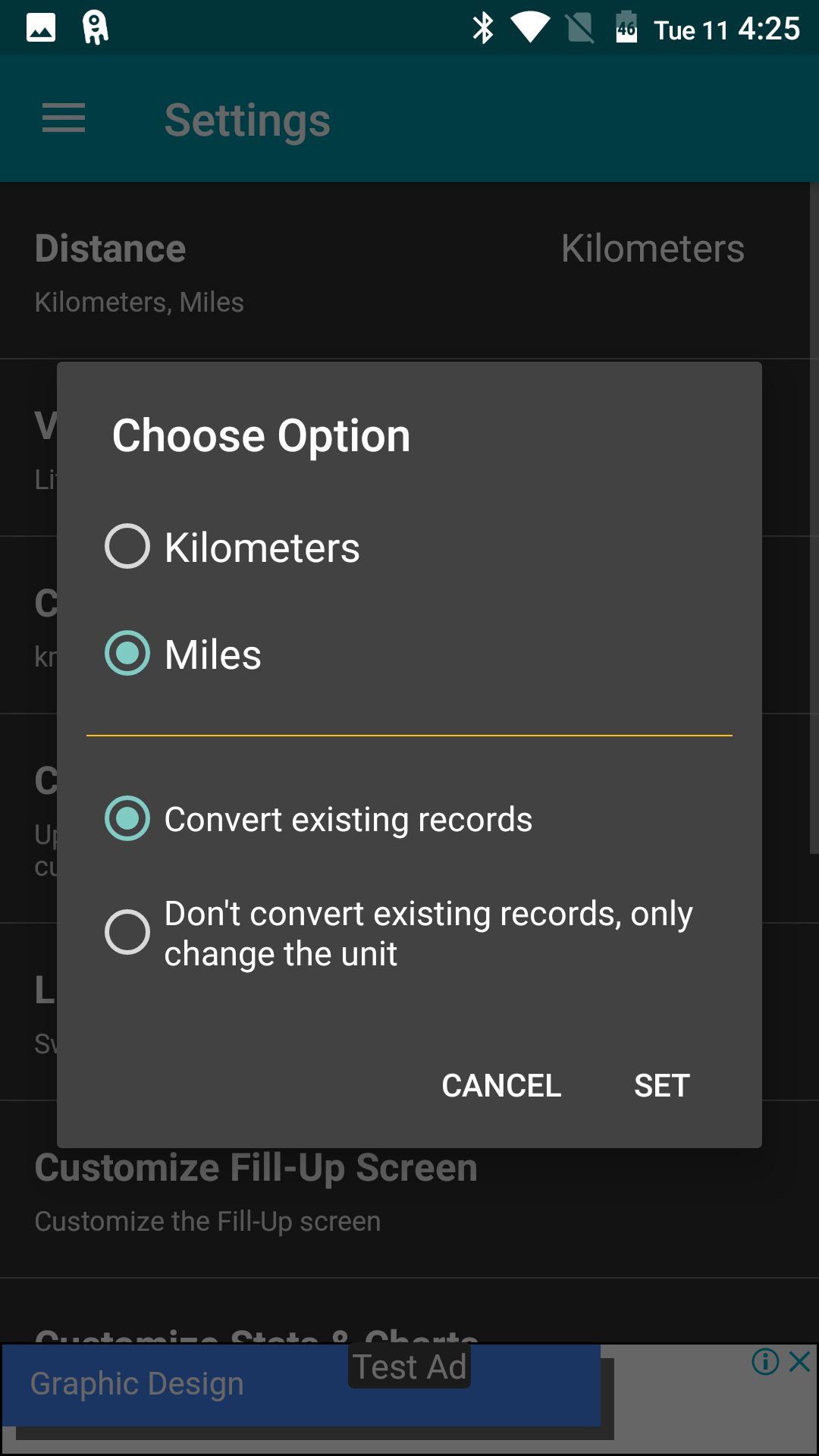The width and height of the screenshot is (819, 1456).
Task: Close the Test Ad banner
Action: 800,1361
